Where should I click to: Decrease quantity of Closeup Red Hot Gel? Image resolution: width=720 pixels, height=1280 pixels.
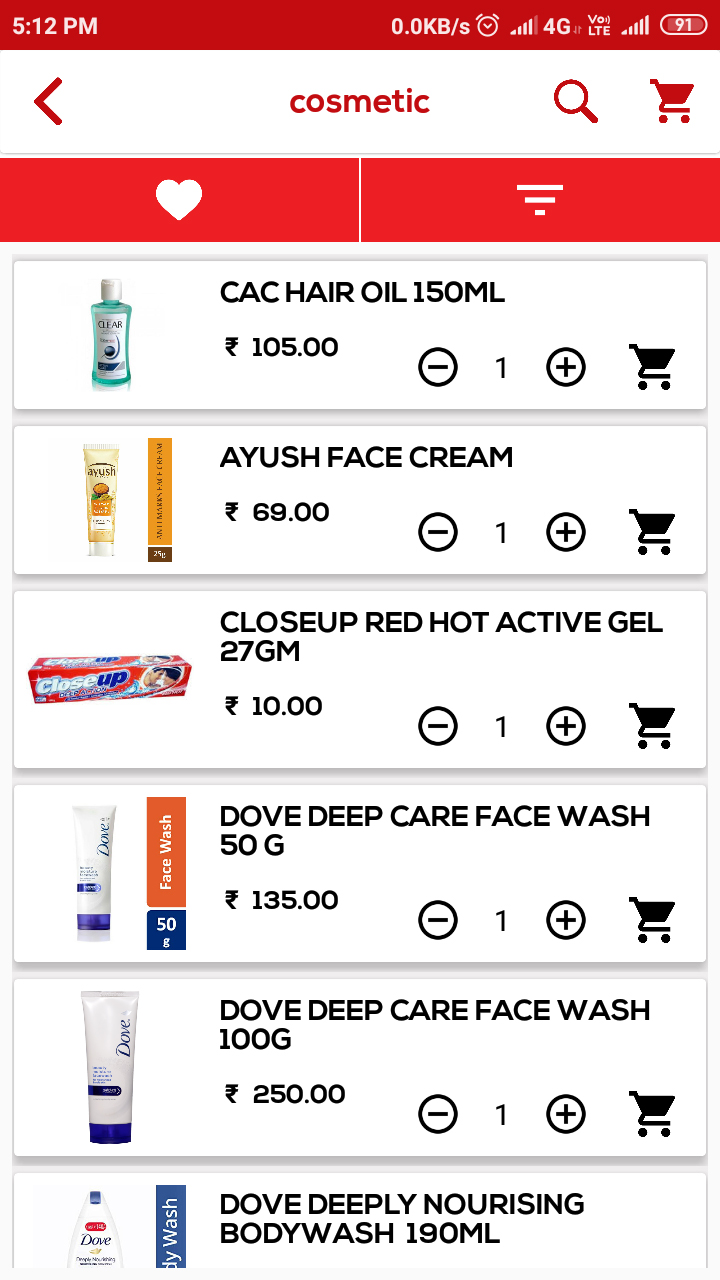point(437,727)
